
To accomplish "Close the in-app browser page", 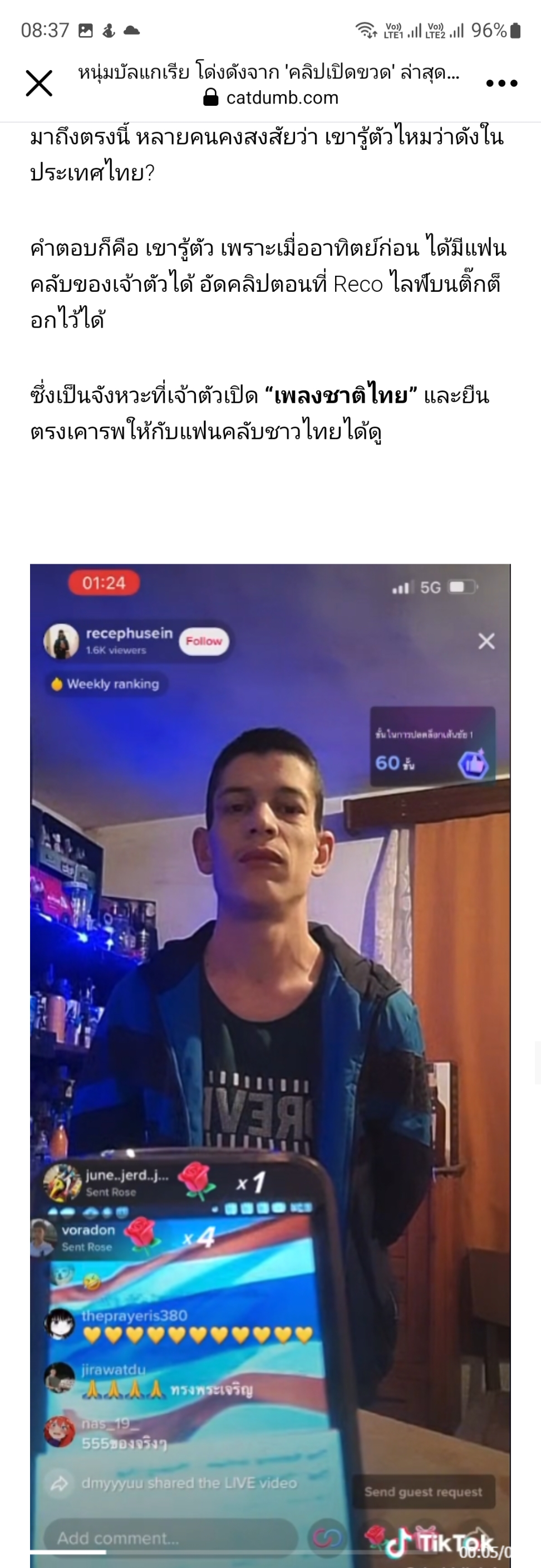I will click(x=39, y=84).
